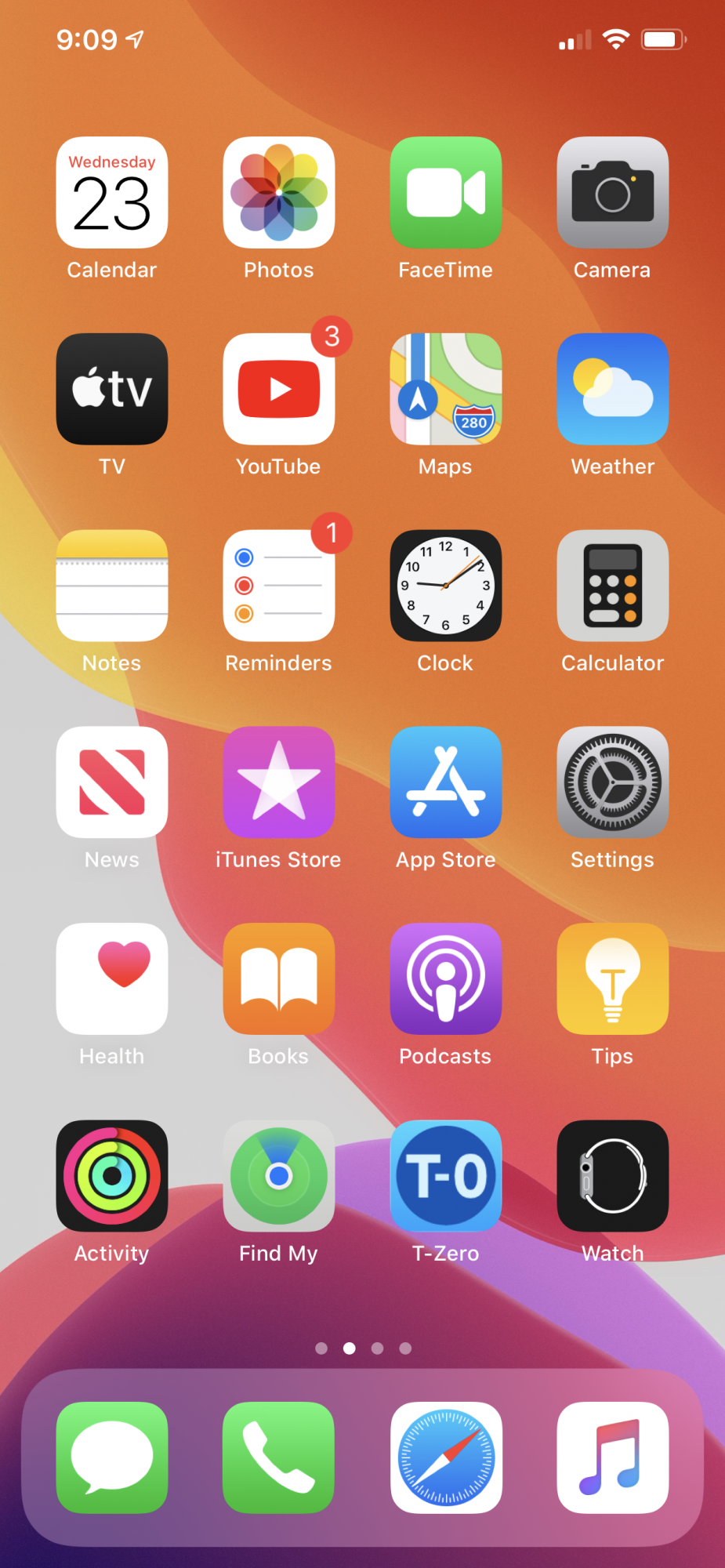
Task: Launch the Photos app
Action: click(x=279, y=193)
